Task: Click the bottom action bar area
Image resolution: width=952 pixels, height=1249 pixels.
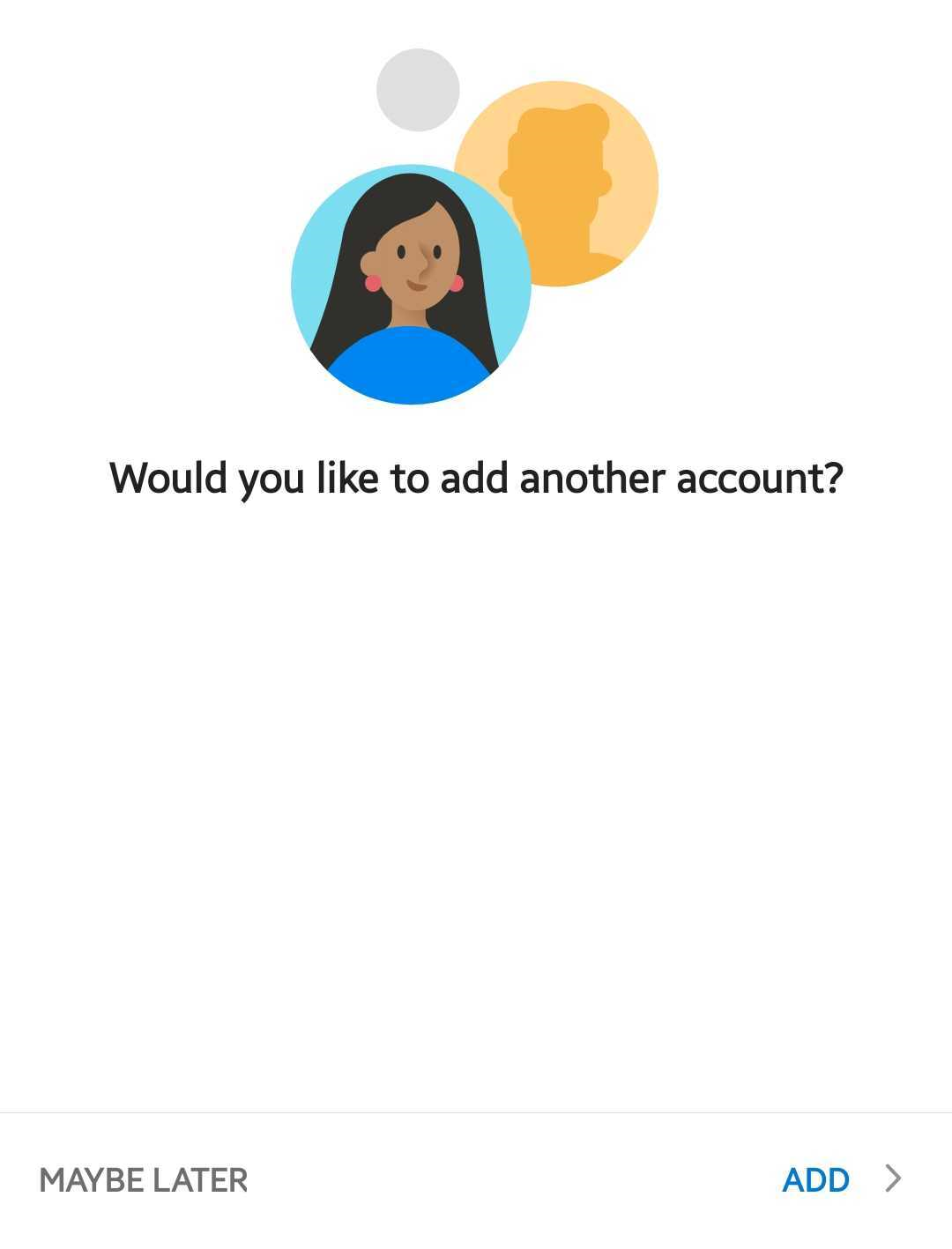Action: (476, 1179)
